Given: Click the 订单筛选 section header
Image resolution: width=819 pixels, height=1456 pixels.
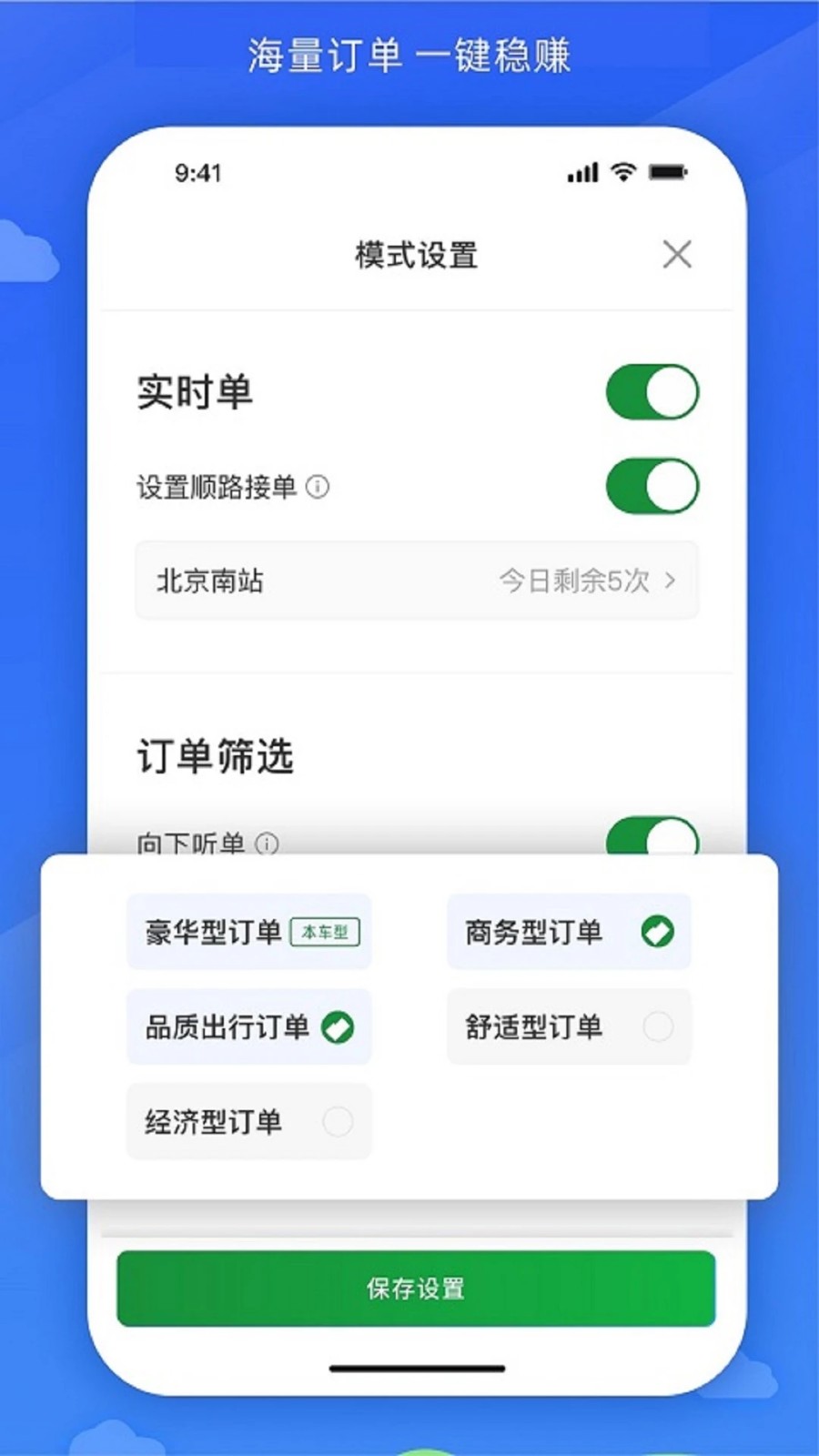Looking at the screenshot, I should 215,754.
